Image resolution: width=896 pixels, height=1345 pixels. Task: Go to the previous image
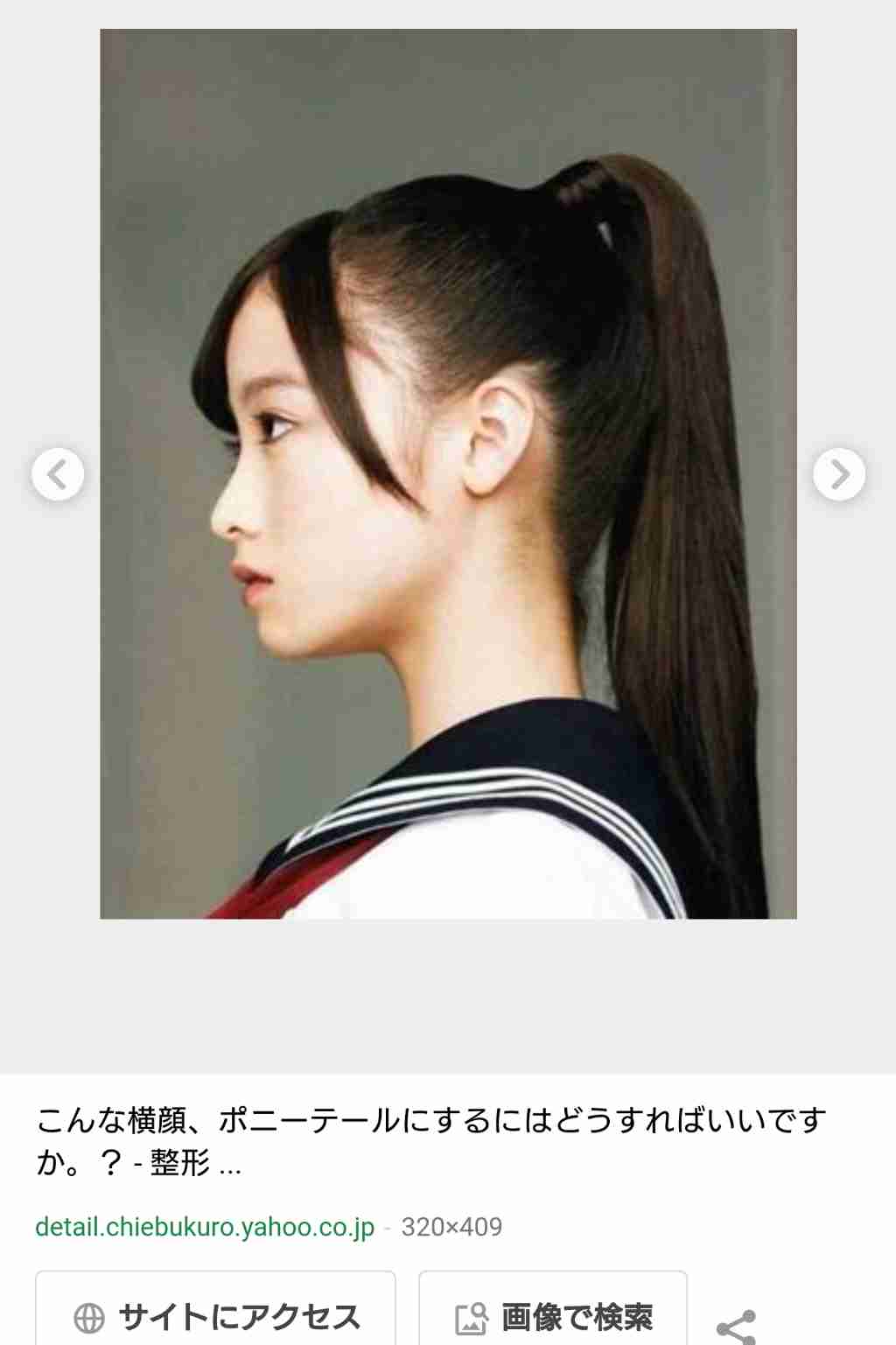pos(58,474)
